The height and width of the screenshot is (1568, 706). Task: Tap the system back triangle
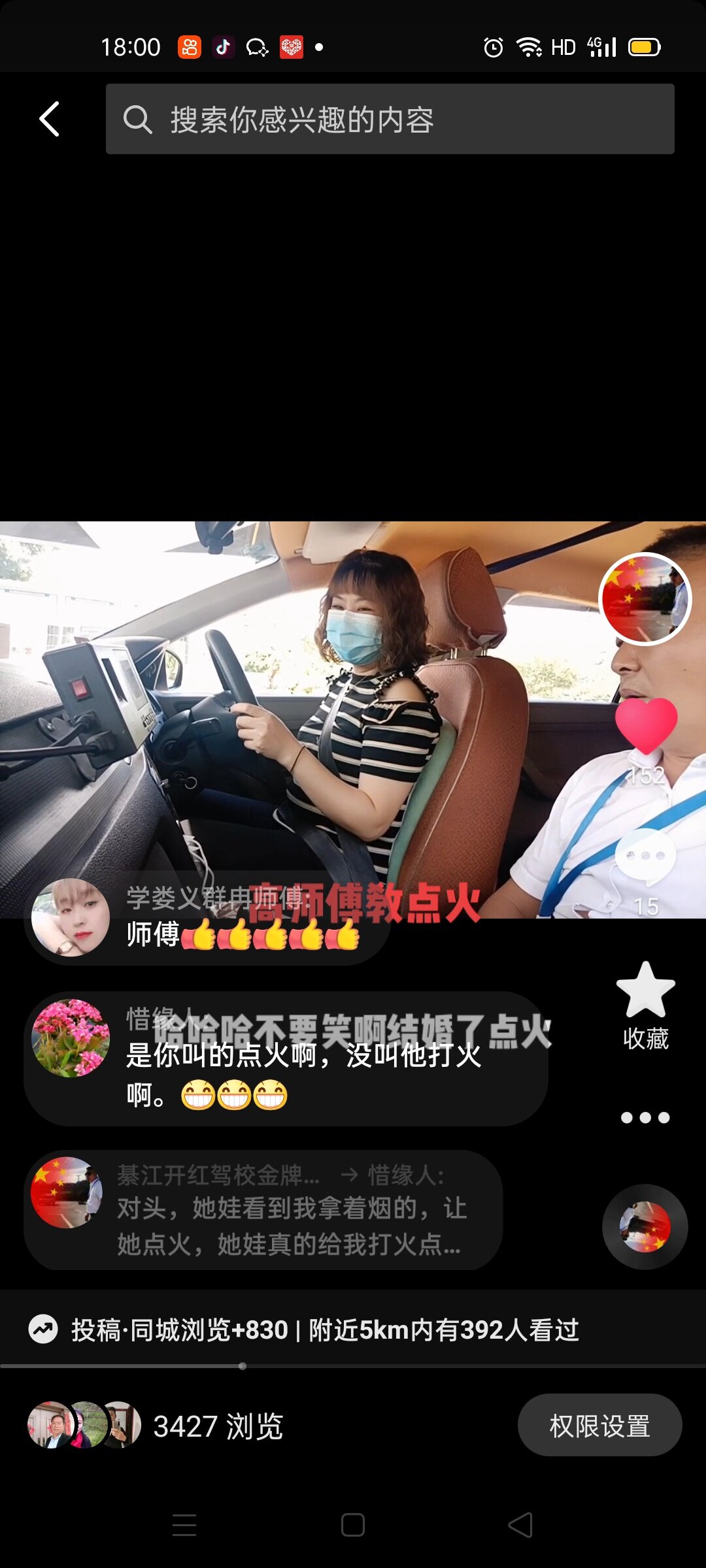click(520, 1525)
